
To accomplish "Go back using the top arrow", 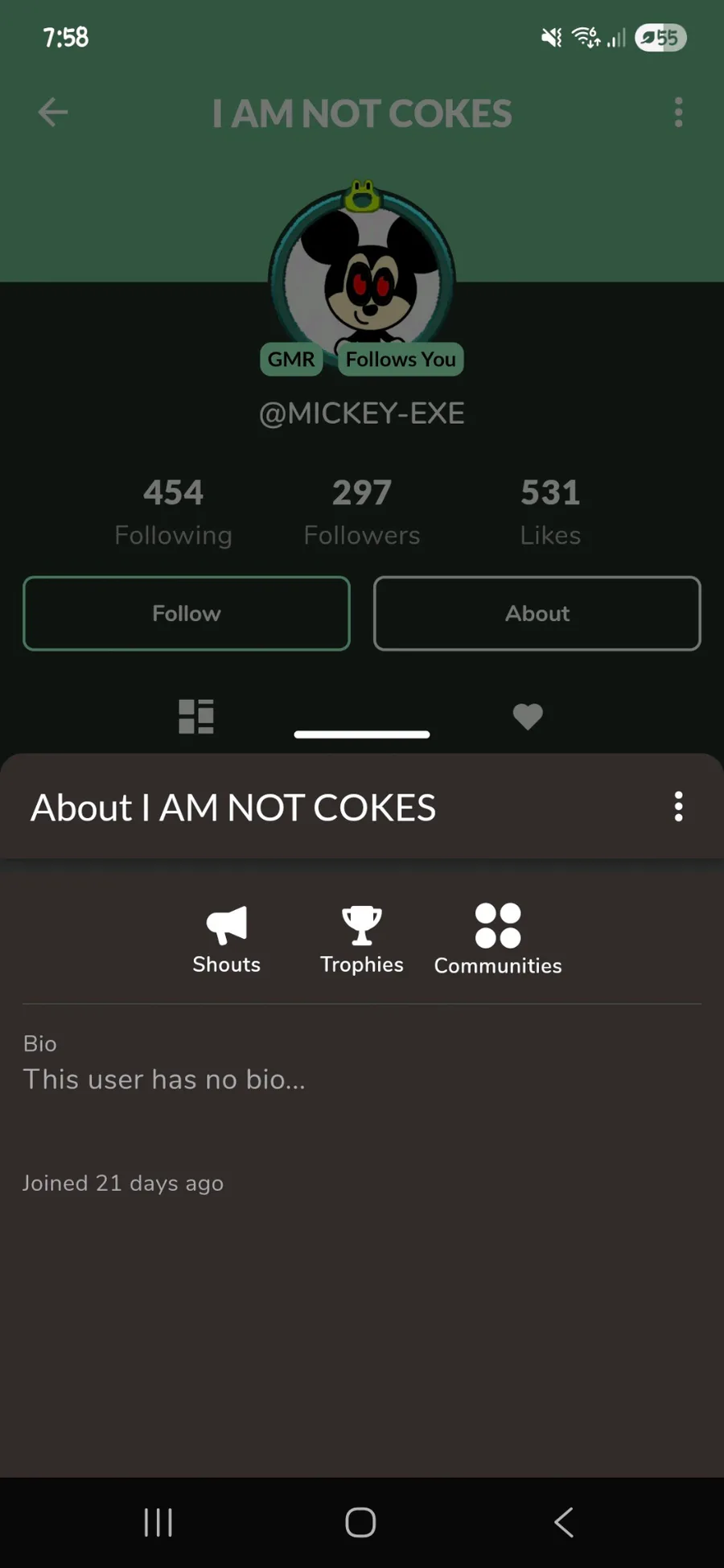I will point(53,113).
